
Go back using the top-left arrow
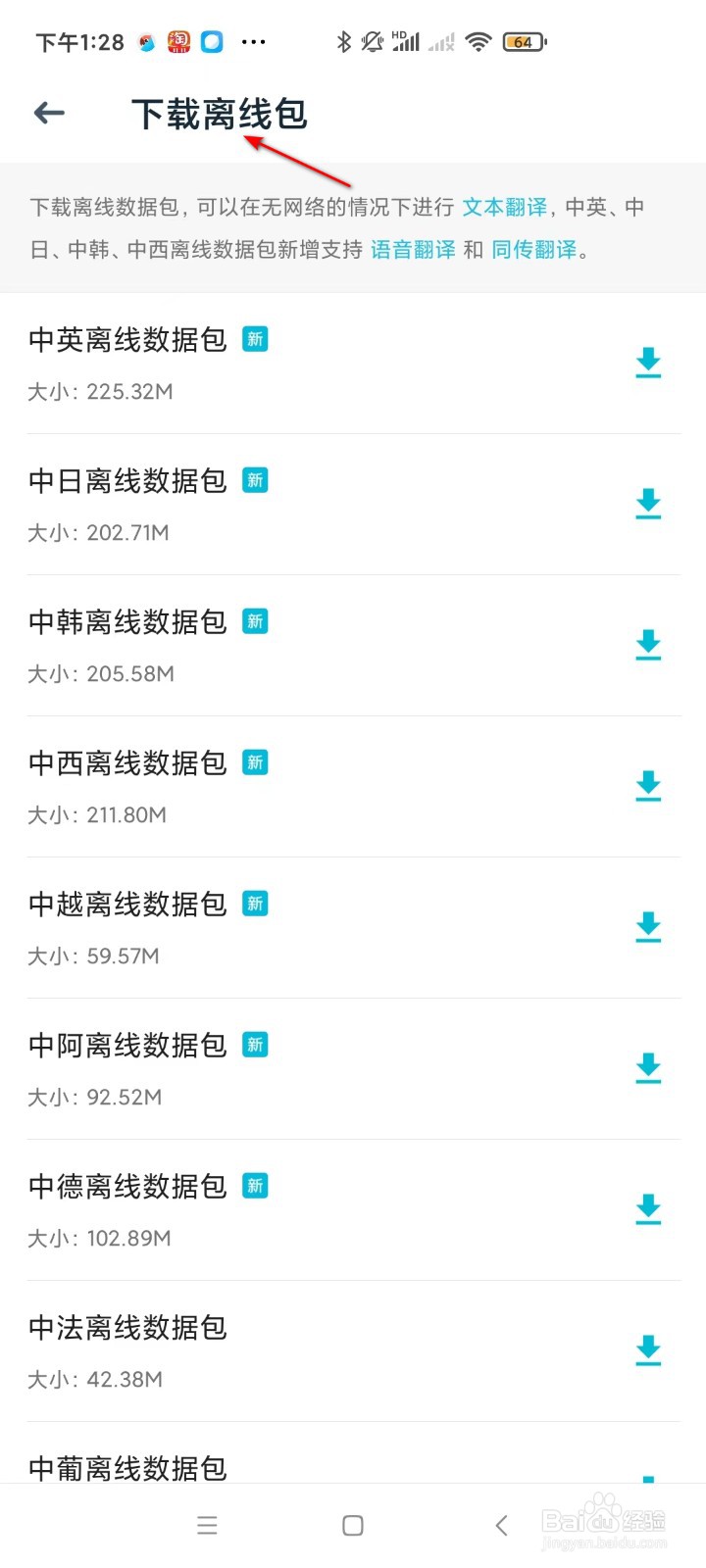click(49, 114)
